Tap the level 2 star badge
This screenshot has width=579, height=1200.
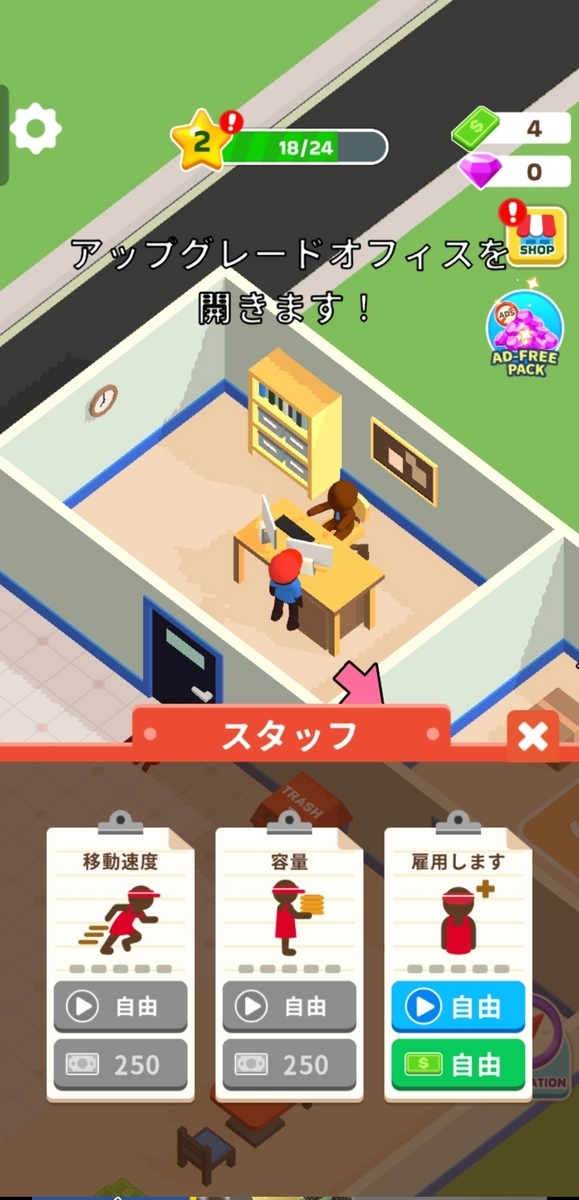(203, 142)
